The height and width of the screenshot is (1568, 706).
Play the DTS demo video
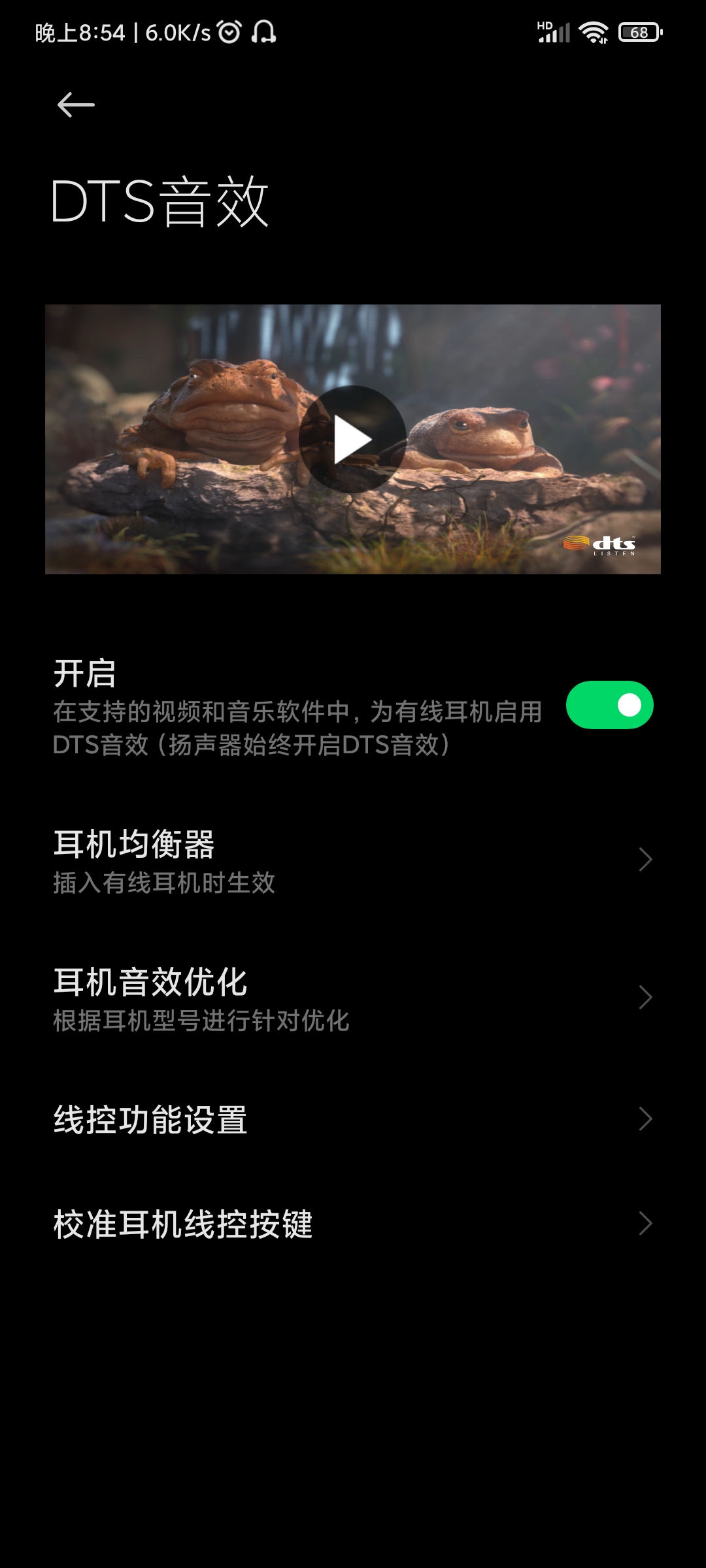tap(352, 439)
